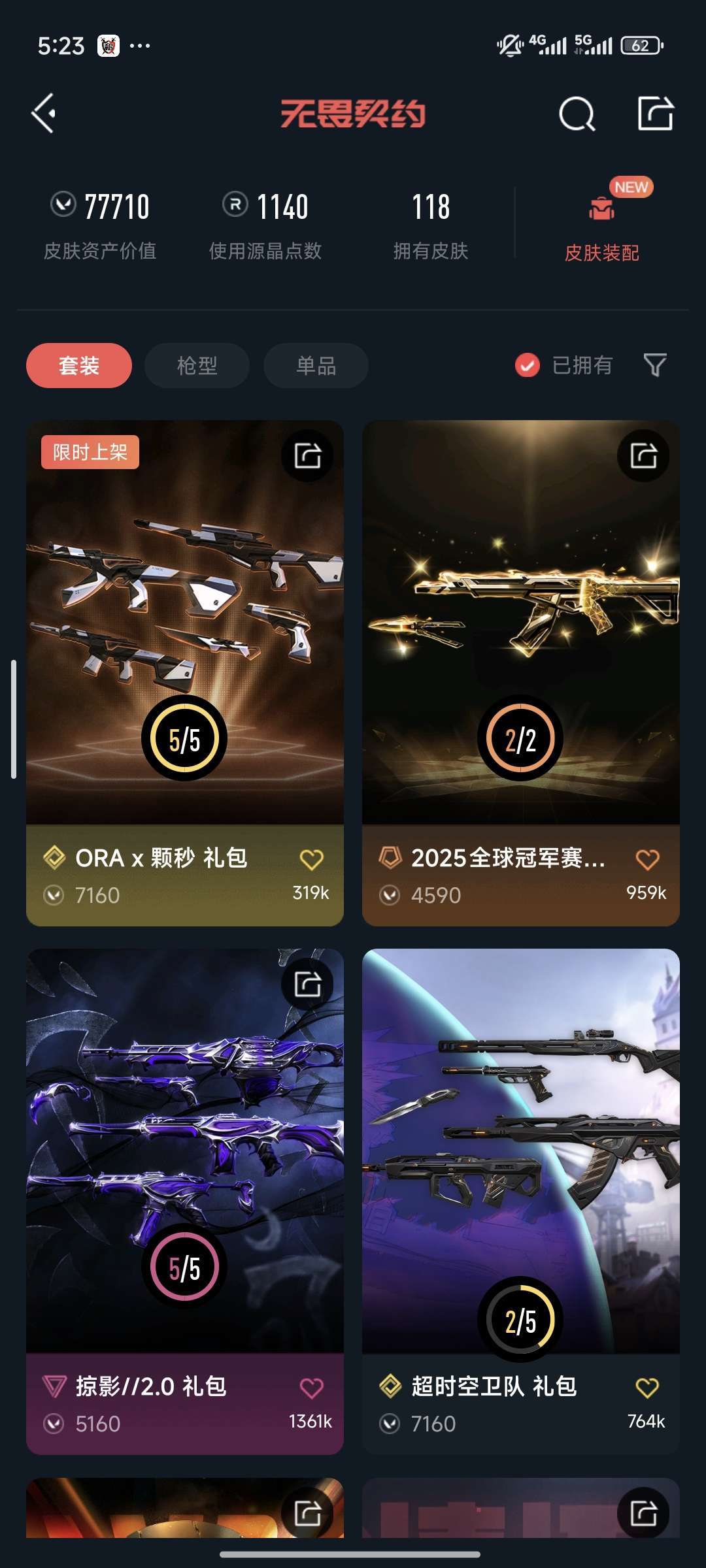Like the ORA x 颗秒 礼包 bundle
This screenshot has height=1568, width=706.
[311, 859]
